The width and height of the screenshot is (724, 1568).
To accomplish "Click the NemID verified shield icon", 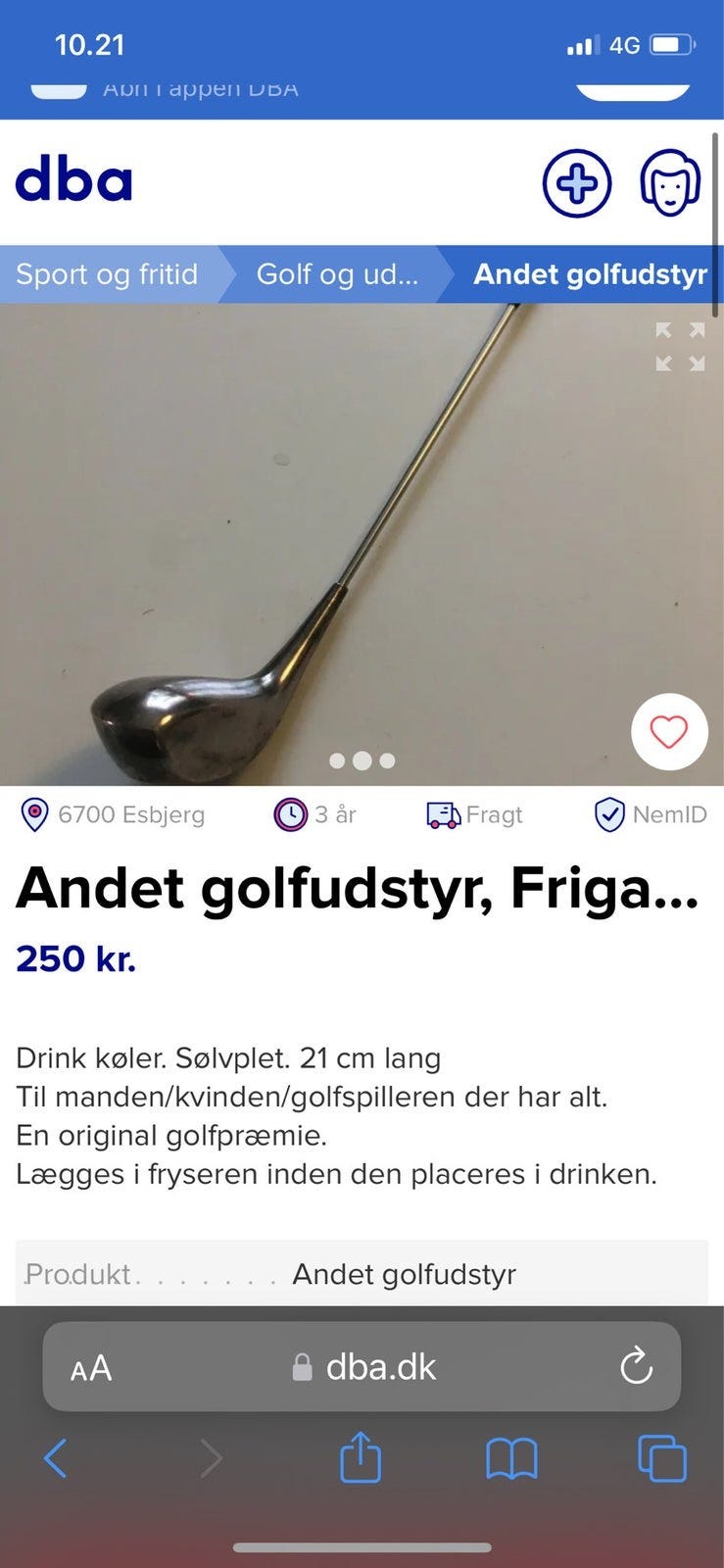I will [x=609, y=814].
